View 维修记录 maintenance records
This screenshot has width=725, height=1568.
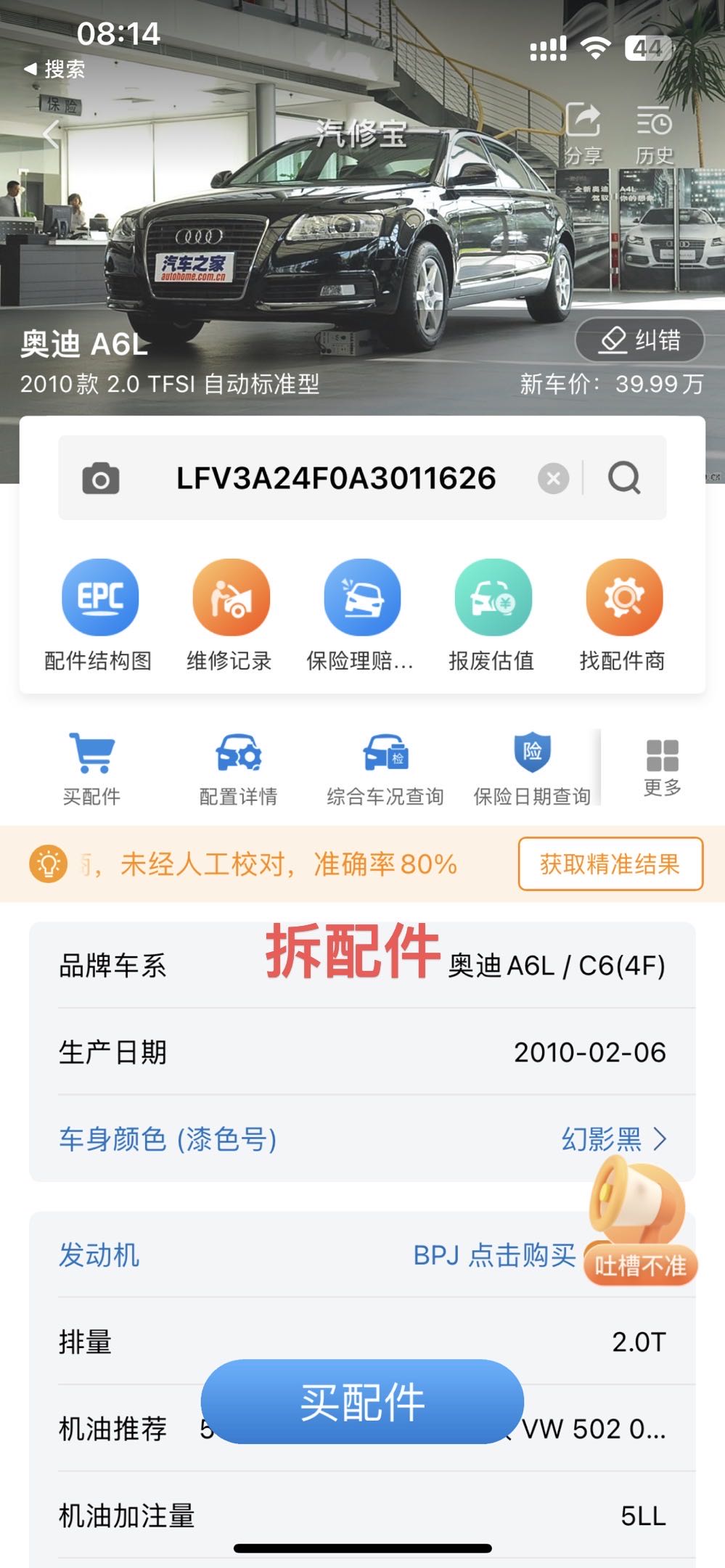(x=231, y=596)
